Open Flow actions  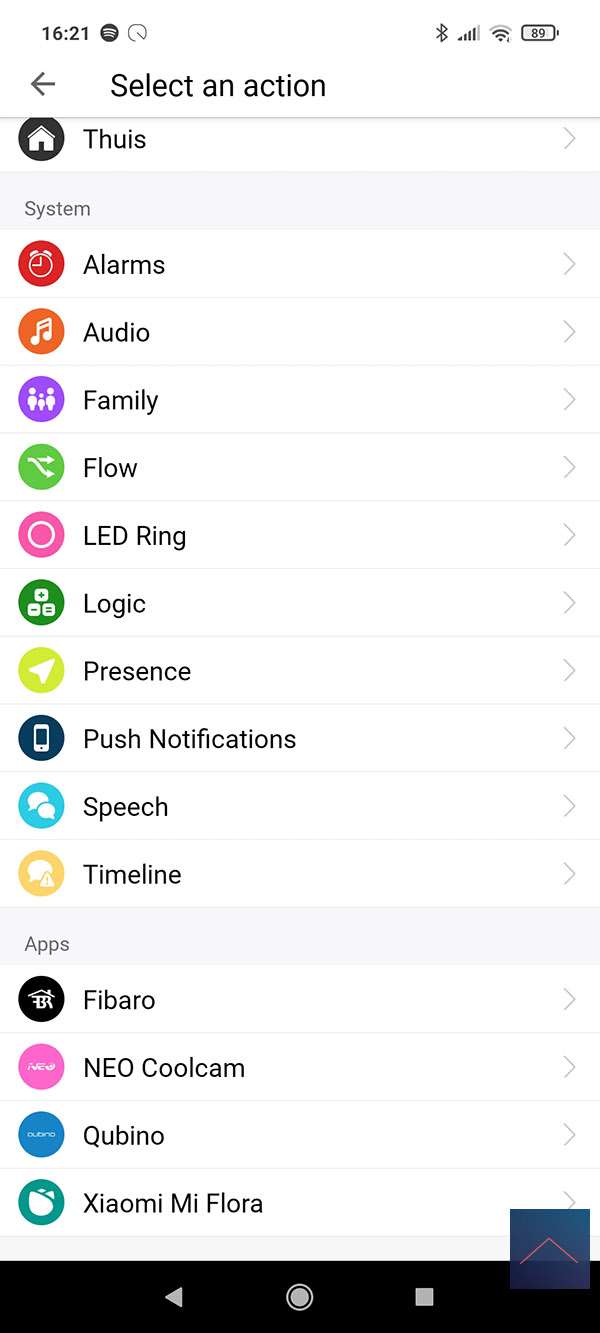[x=300, y=468]
